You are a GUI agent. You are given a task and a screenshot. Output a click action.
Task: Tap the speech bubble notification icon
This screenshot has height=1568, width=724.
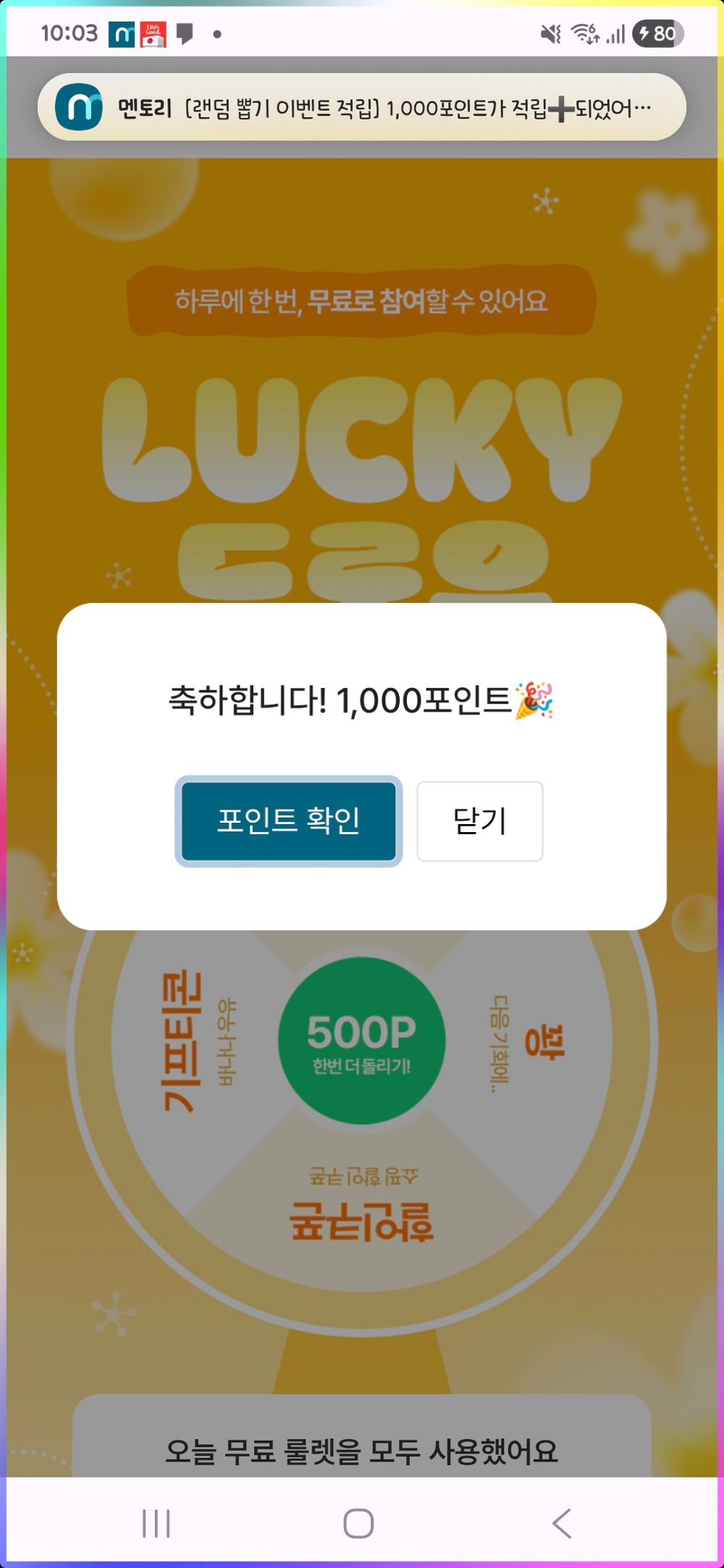pos(188,34)
